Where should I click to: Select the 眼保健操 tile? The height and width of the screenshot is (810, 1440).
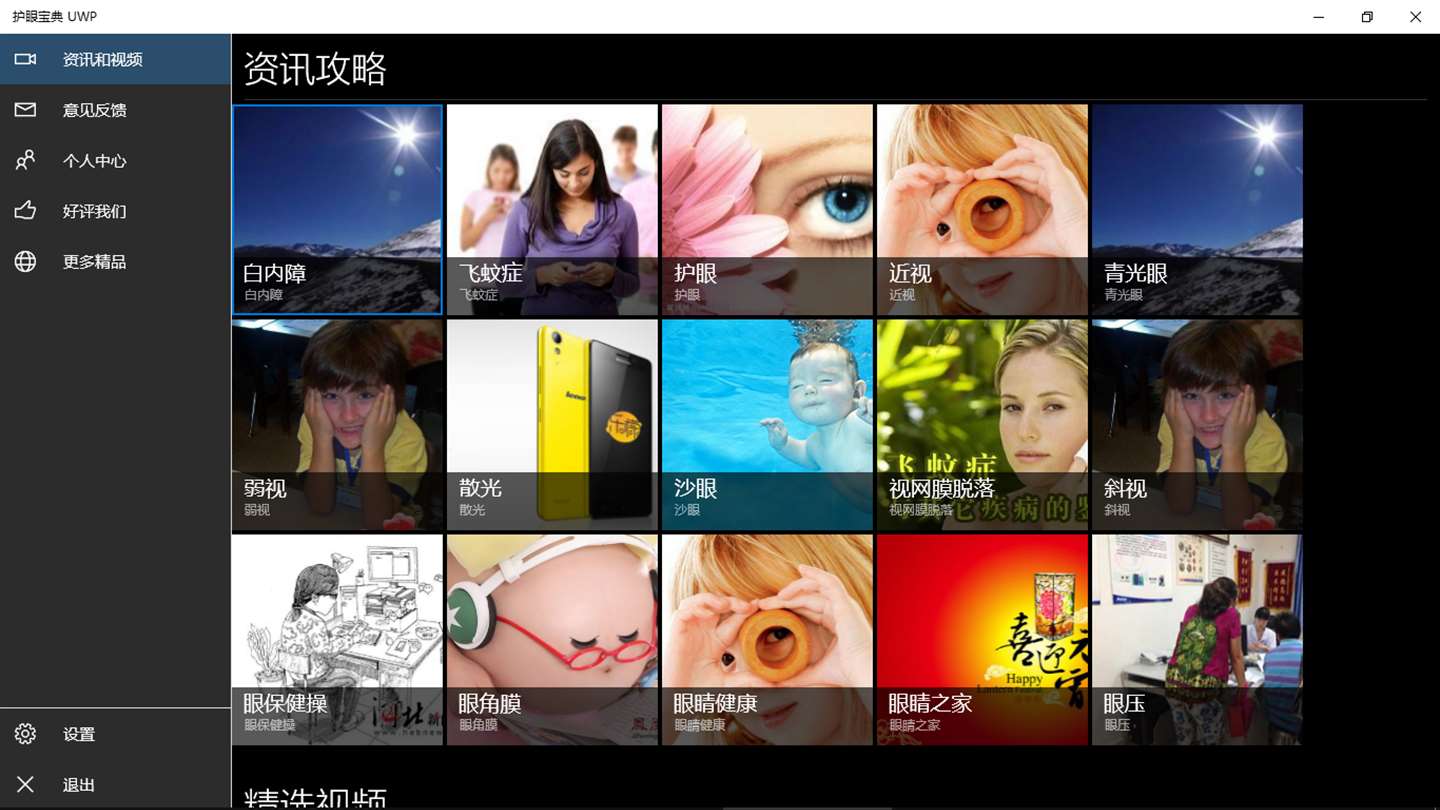tap(337, 640)
